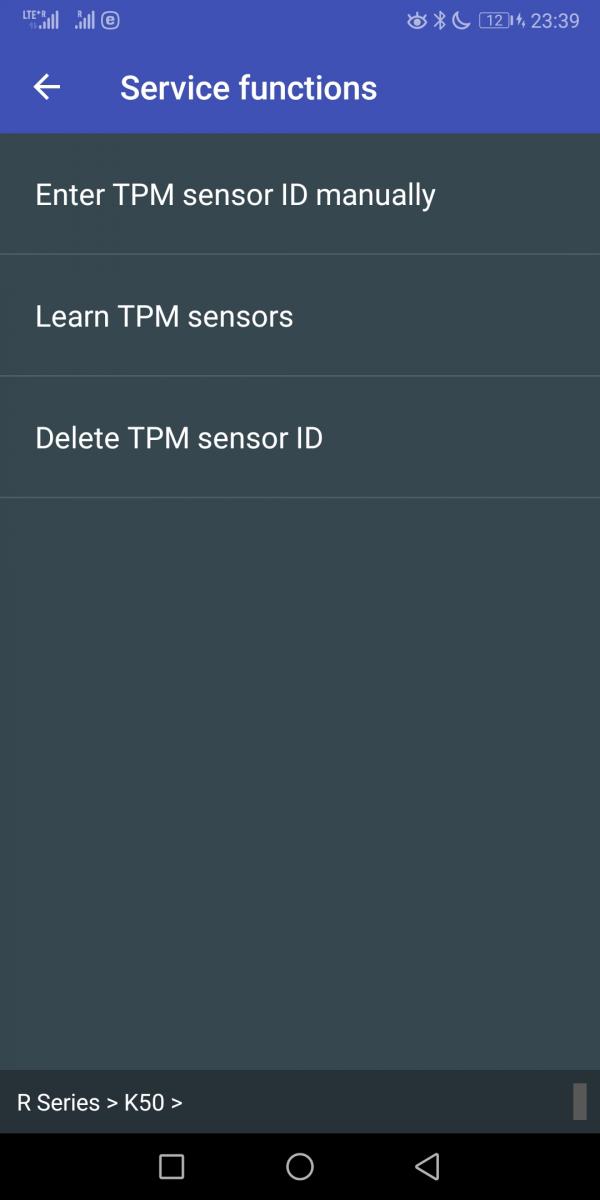Select Learn TPM sensors
This screenshot has height=1200, width=600.
click(164, 316)
